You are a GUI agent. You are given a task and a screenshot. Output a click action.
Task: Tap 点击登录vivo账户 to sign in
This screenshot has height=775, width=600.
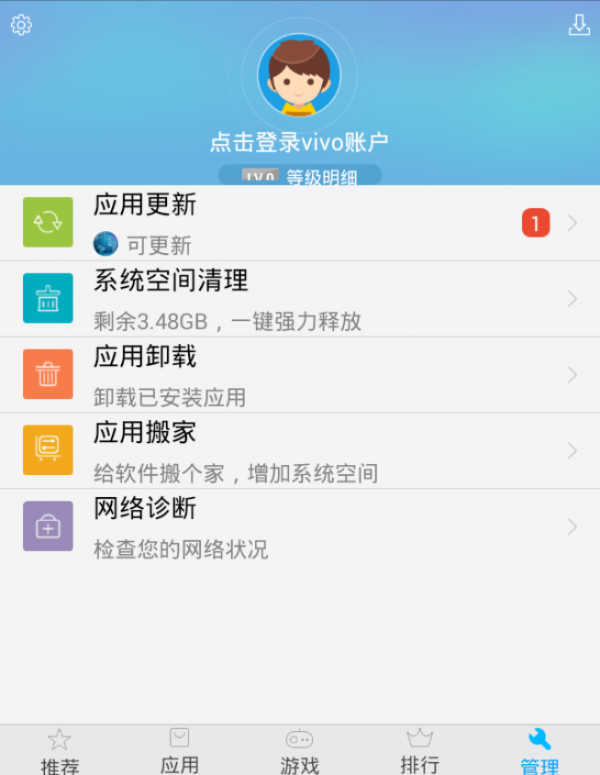tap(299, 142)
